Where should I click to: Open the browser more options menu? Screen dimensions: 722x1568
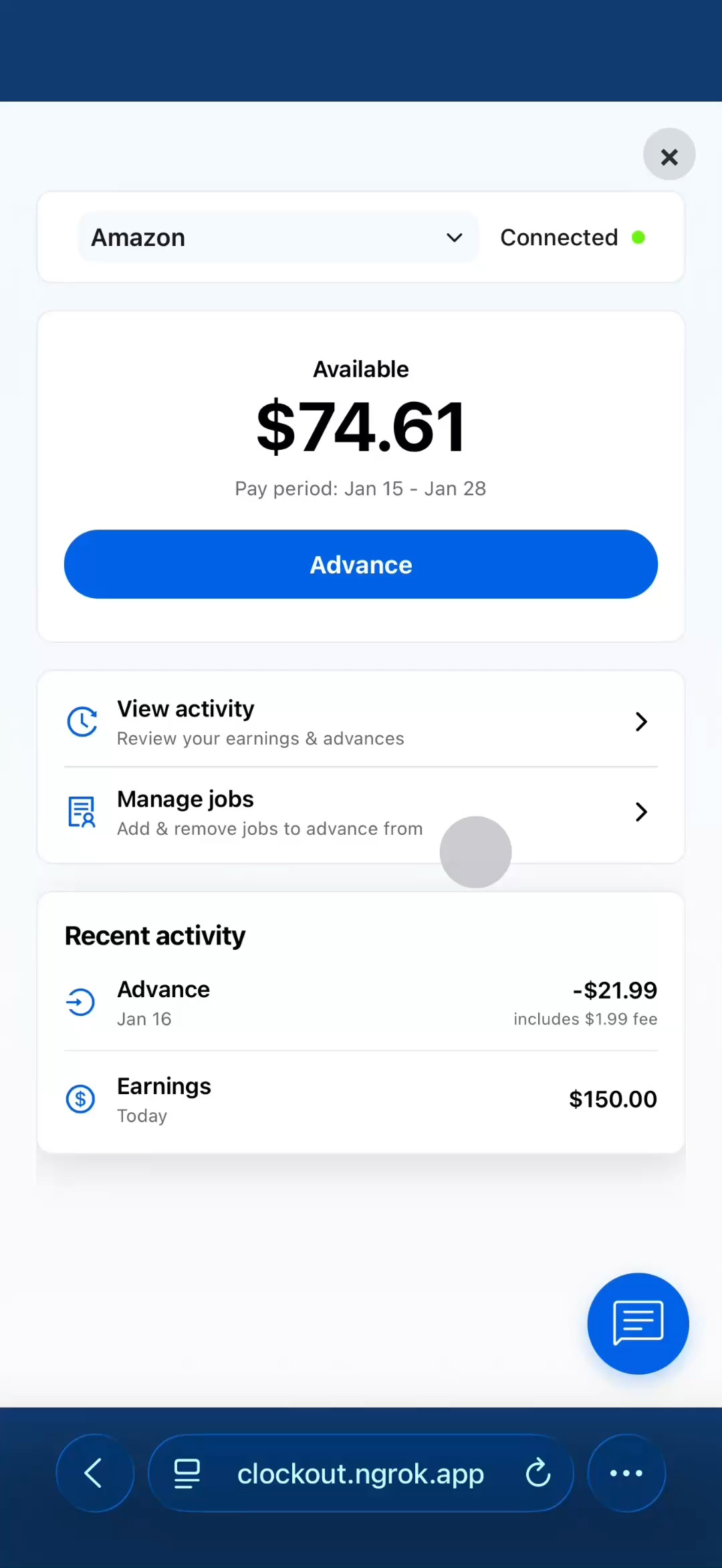(626, 1473)
